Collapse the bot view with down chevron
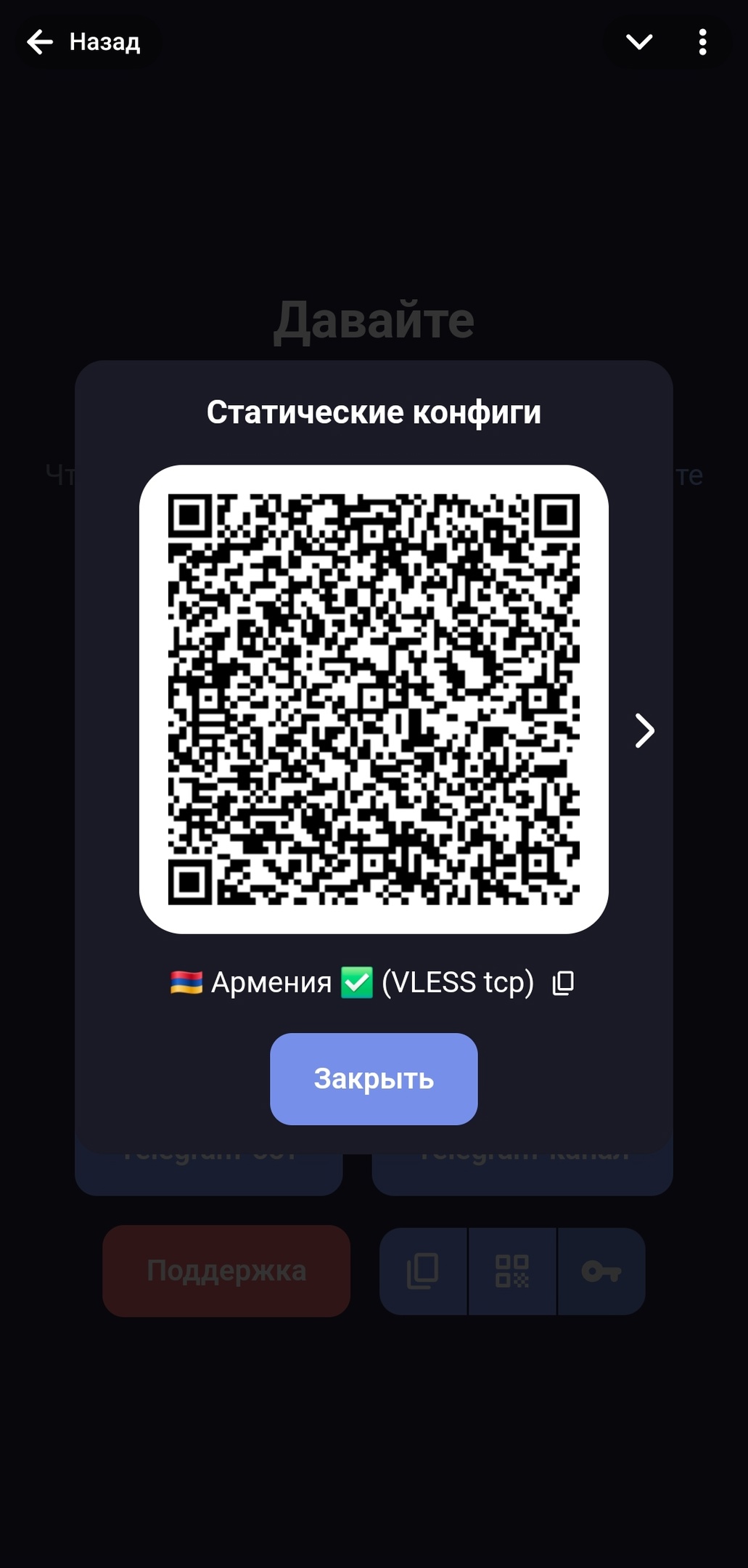 click(x=639, y=42)
